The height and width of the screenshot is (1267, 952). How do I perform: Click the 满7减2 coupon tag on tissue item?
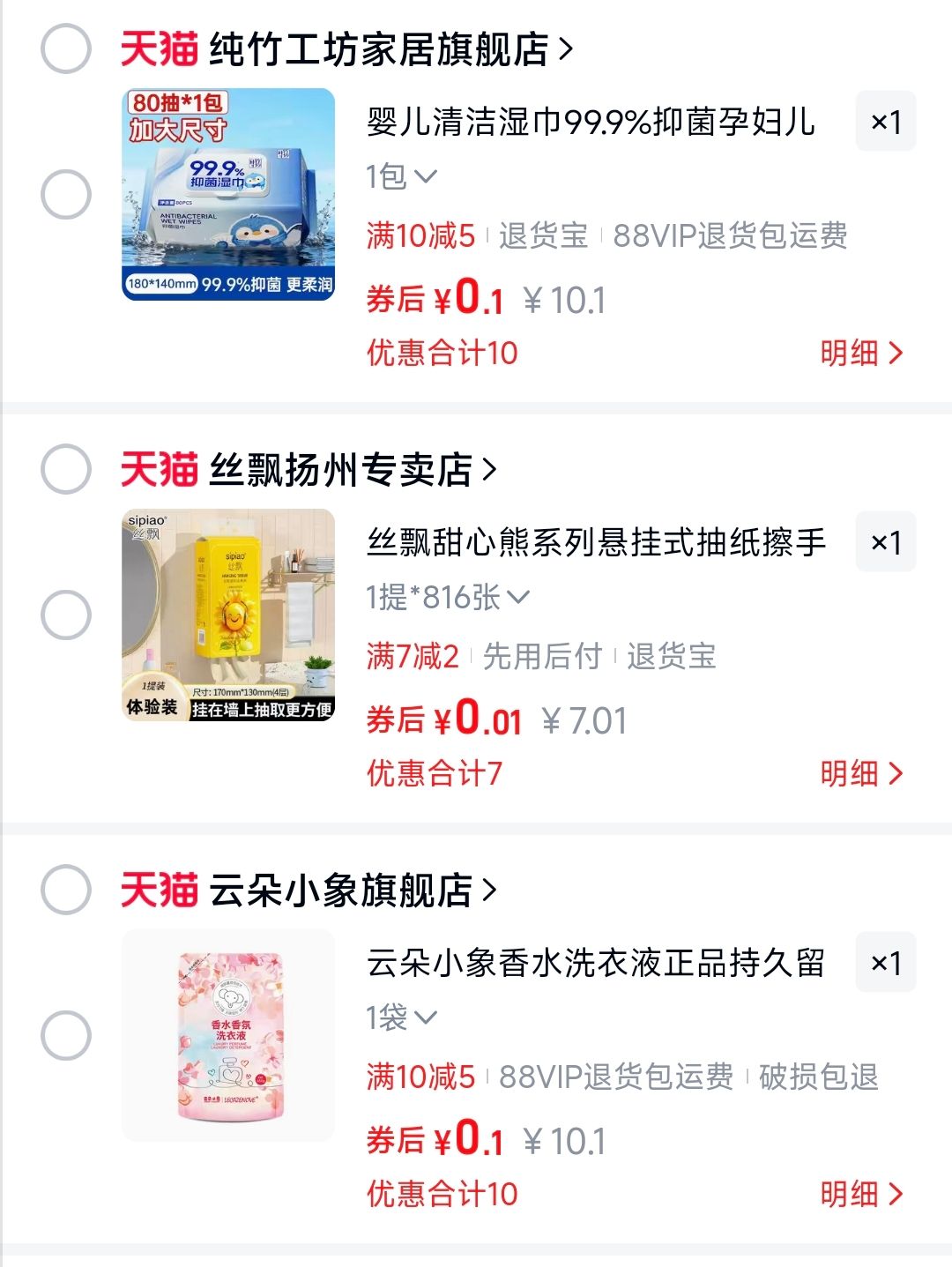tap(410, 657)
